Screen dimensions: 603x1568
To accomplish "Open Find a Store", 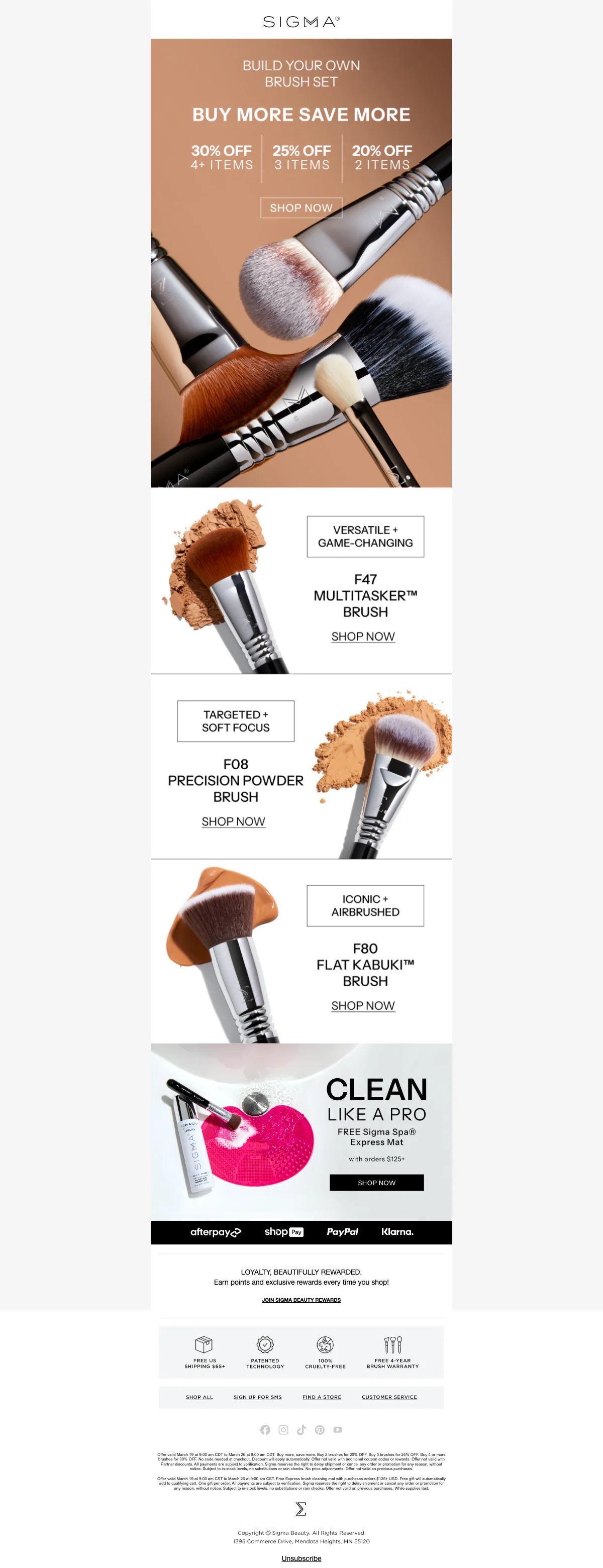I will tap(322, 1397).
